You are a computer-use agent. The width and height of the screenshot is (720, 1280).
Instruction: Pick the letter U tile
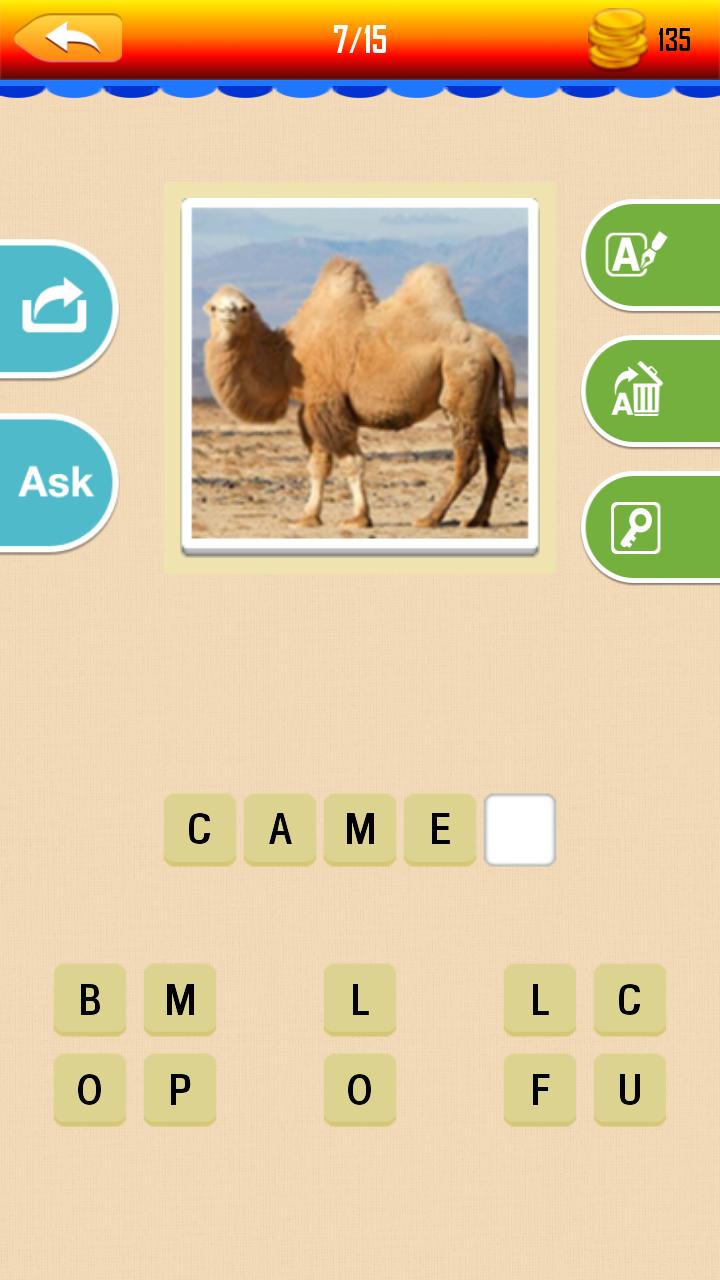[630, 1089]
